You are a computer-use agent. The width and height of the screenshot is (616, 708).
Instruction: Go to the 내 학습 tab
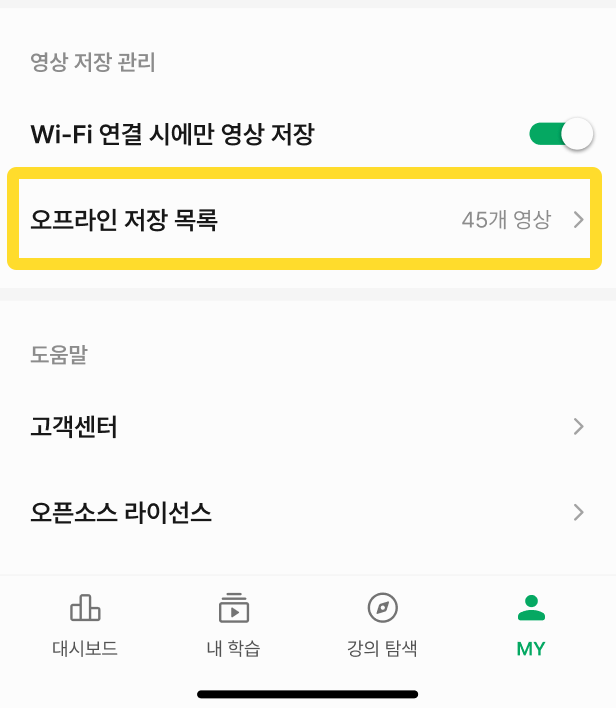pos(233,625)
